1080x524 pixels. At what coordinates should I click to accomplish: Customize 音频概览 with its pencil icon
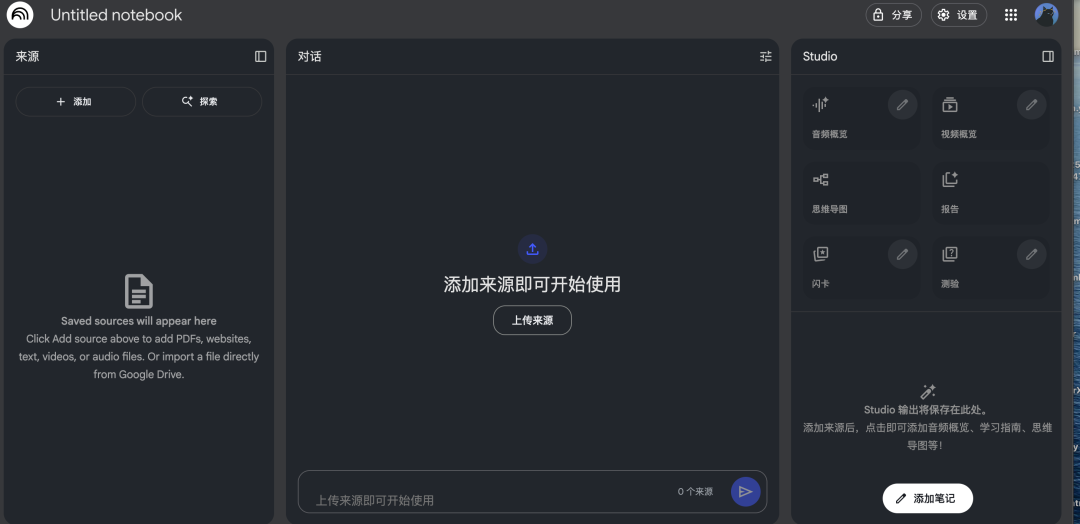point(902,104)
